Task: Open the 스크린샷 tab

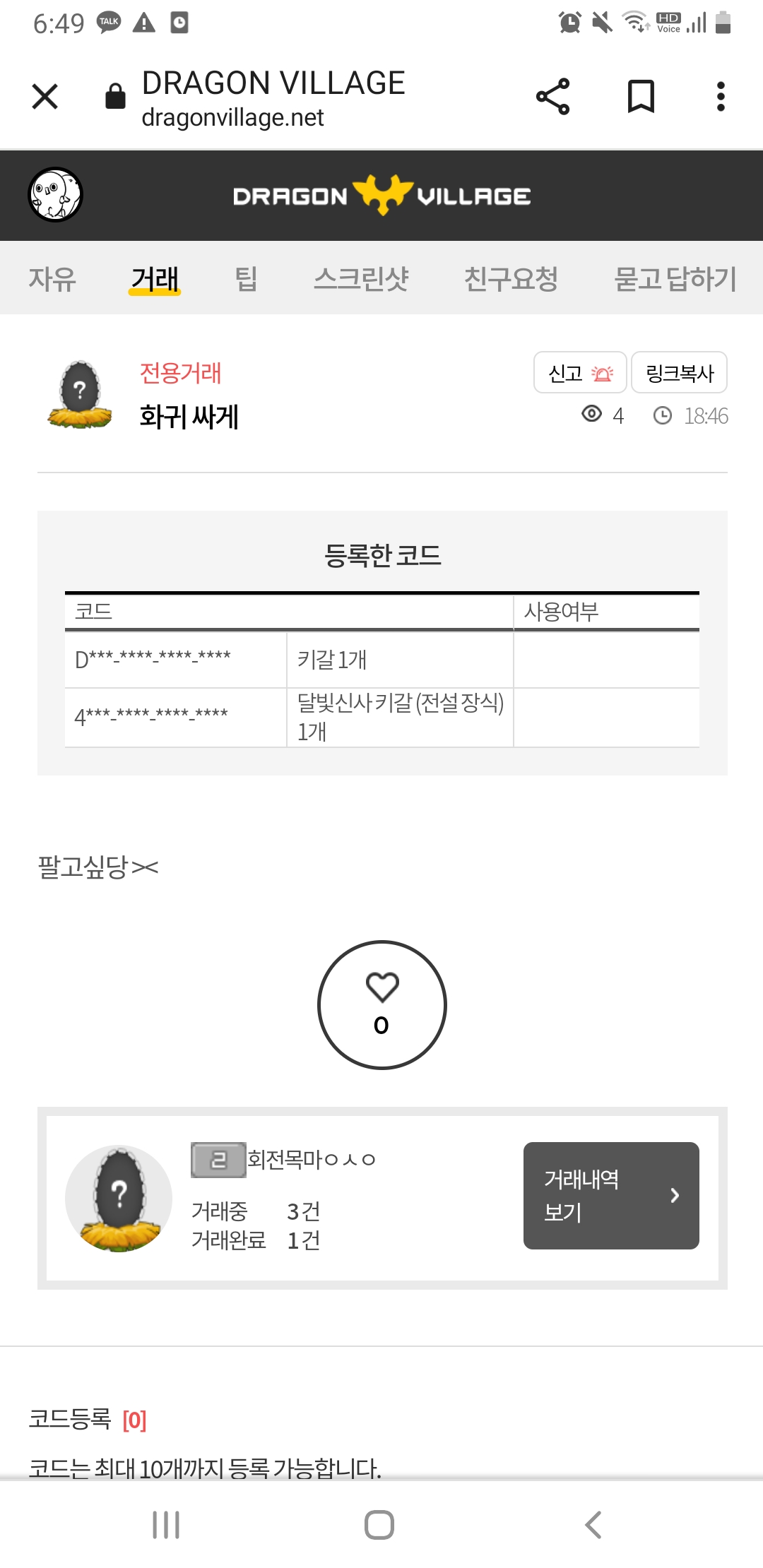Action: 361,278
